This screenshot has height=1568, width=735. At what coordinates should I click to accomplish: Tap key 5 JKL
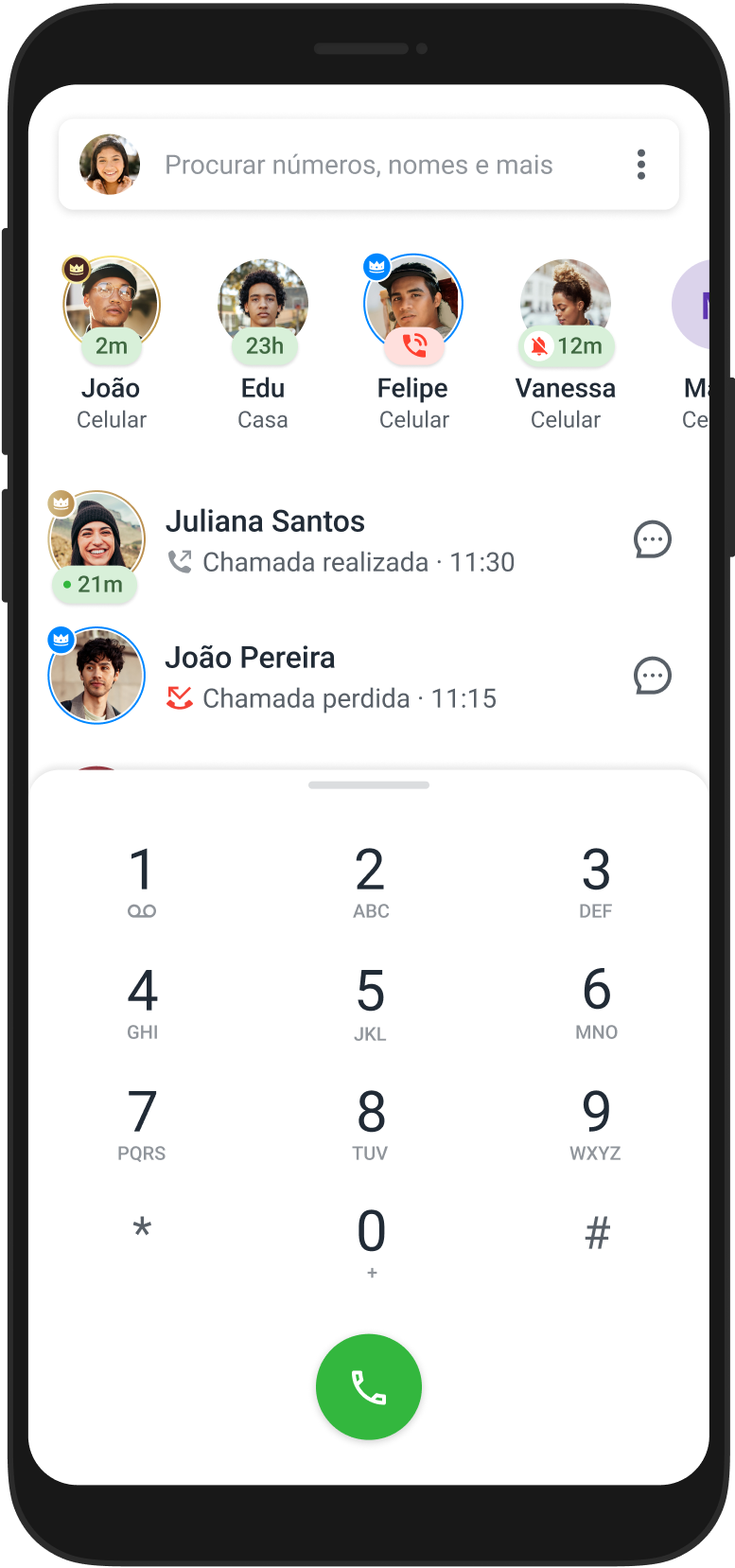tap(370, 1003)
